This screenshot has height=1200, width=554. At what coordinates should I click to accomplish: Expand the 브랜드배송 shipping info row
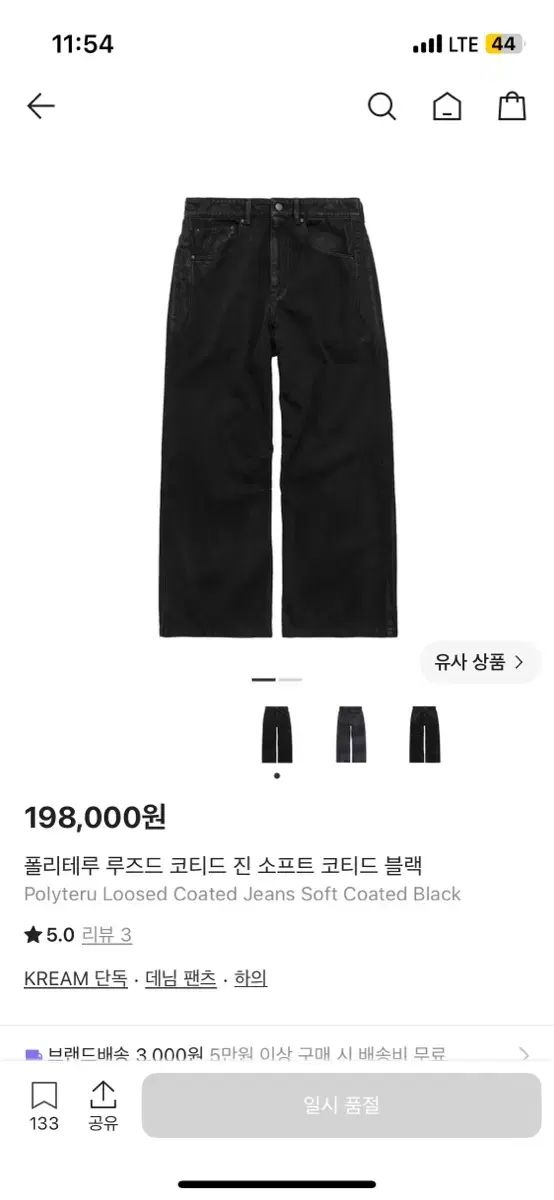277,1053
